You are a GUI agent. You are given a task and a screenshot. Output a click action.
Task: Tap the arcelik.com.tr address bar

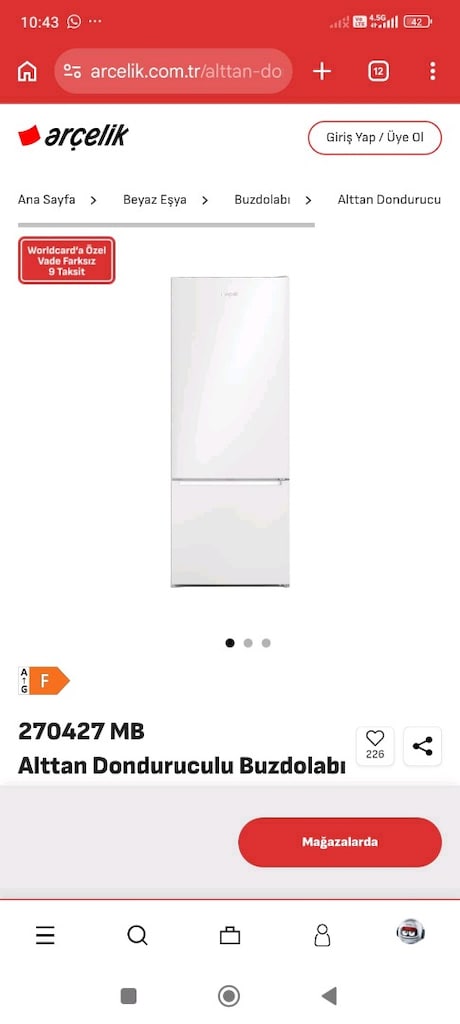click(x=173, y=71)
